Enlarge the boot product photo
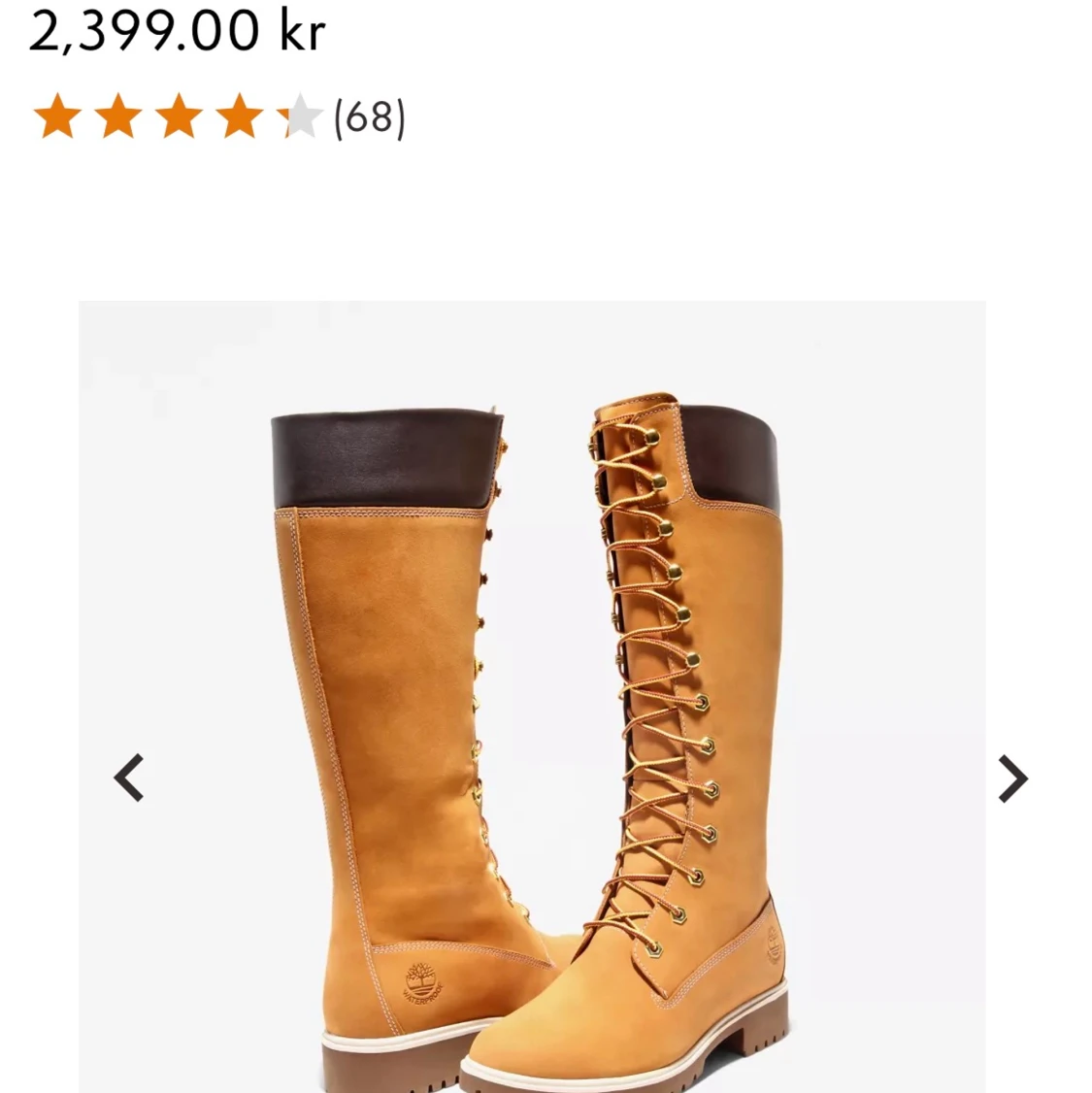The width and height of the screenshot is (1092, 1093). coord(532,696)
